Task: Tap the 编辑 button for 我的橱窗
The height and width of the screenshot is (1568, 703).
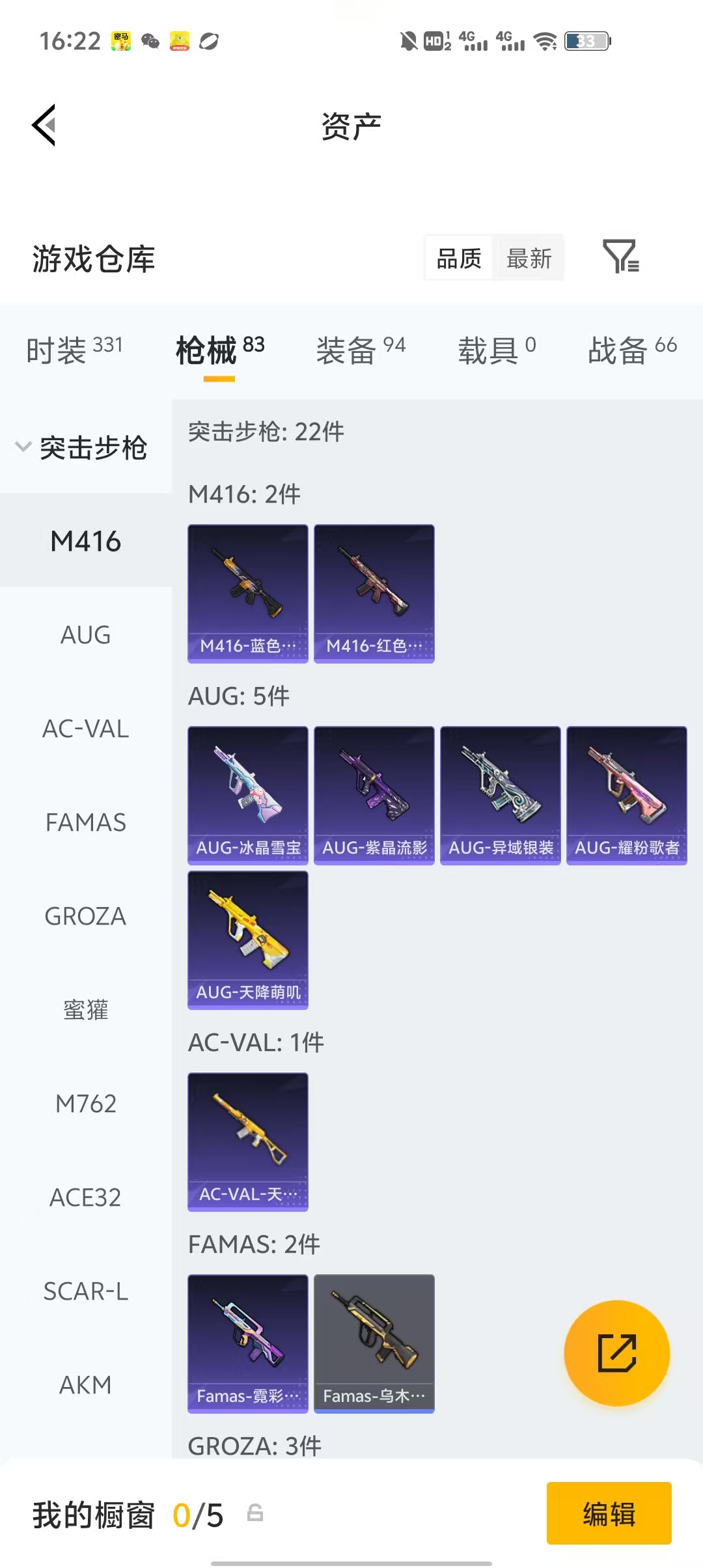Action: tap(609, 1513)
